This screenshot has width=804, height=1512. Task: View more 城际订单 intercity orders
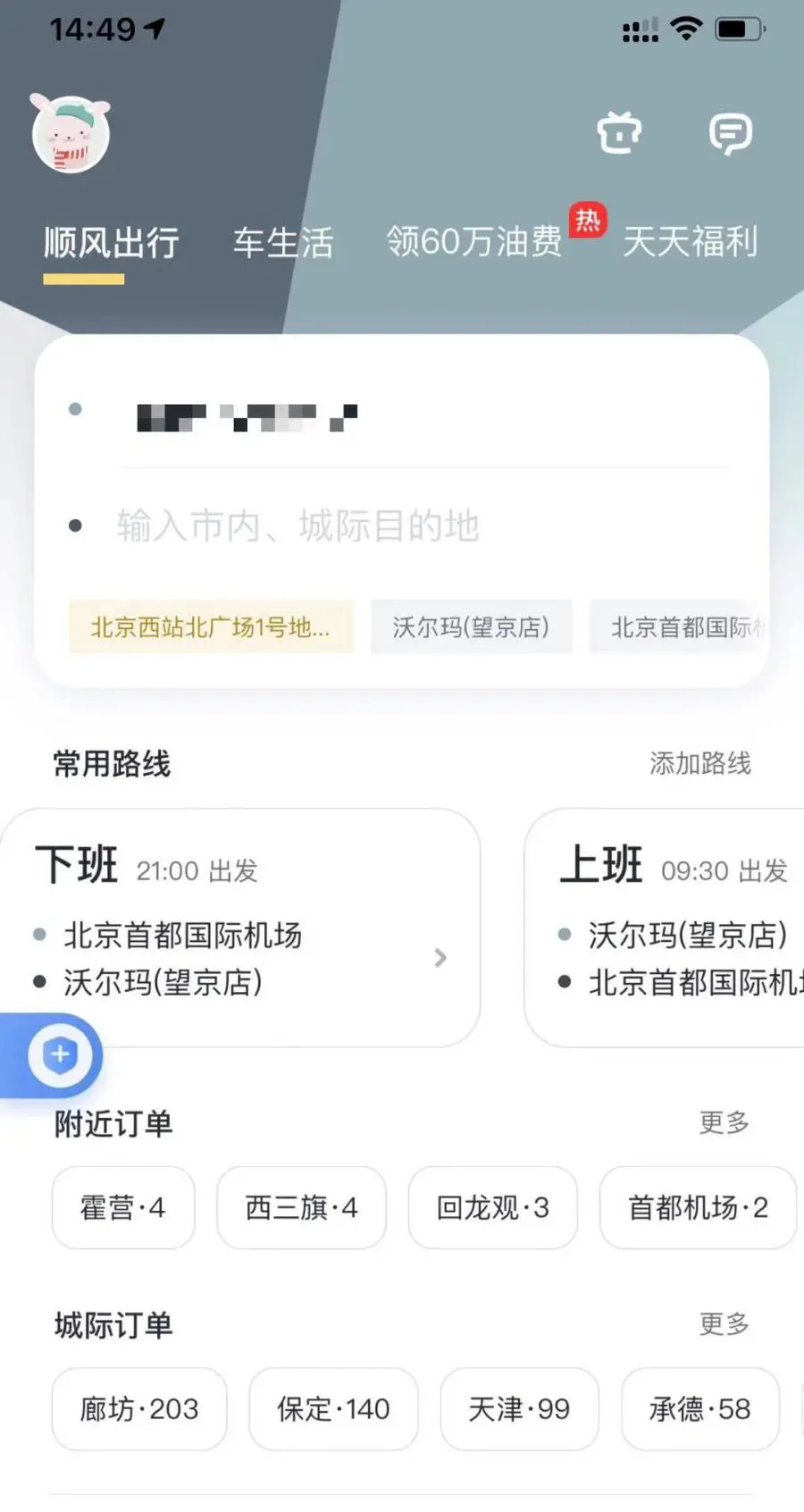pyautogui.click(x=724, y=1323)
